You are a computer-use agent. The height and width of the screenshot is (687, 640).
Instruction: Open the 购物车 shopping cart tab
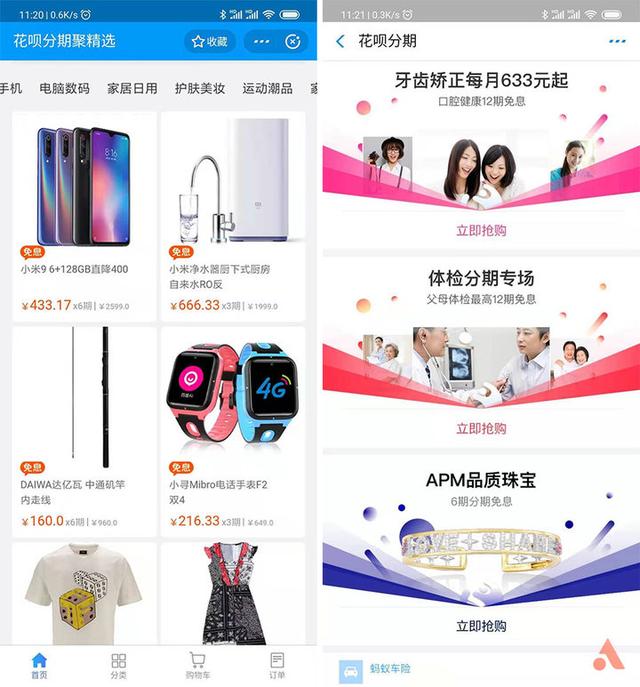point(197,666)
